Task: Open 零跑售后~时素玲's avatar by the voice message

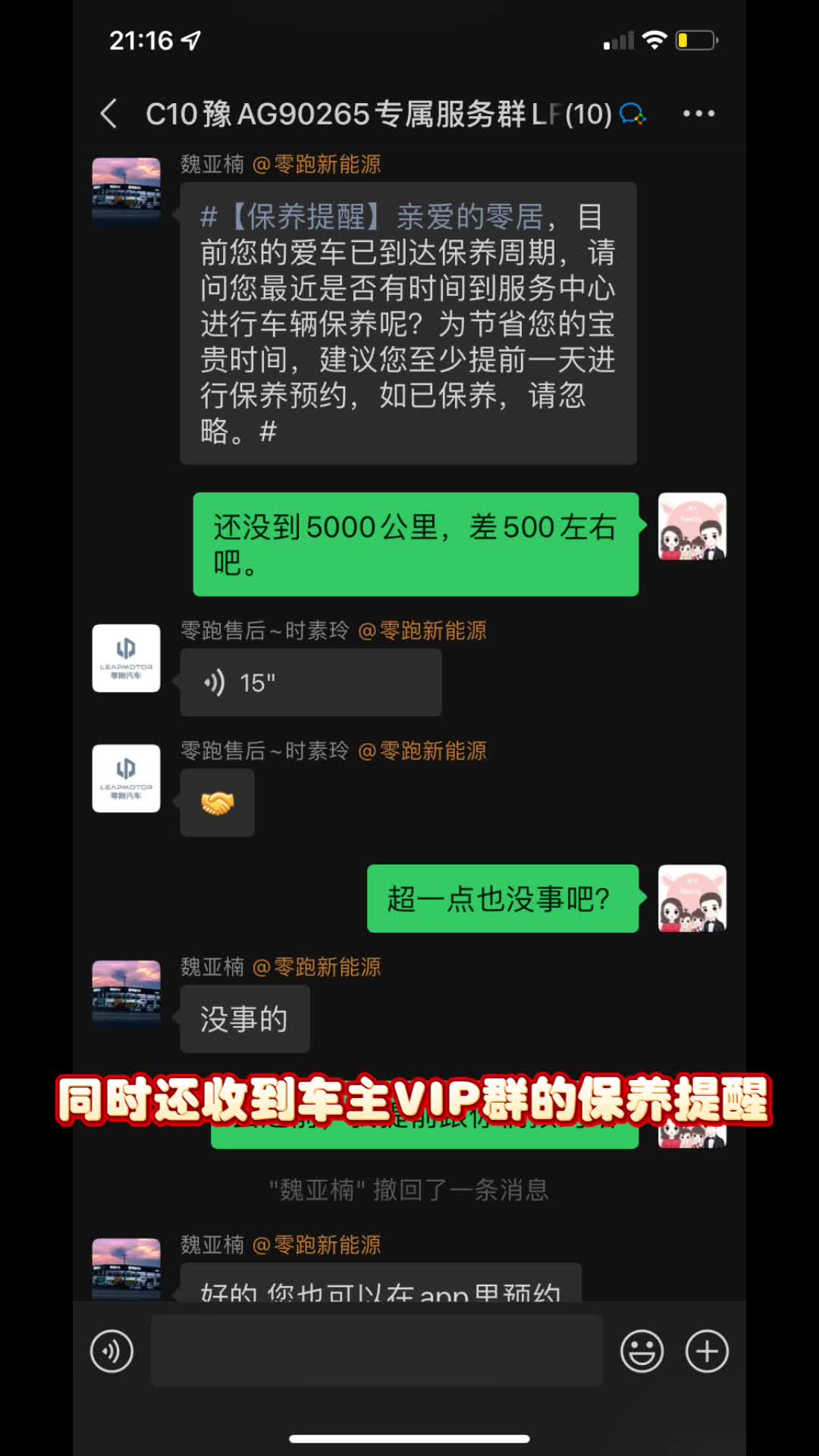Action: (x=126, y=657)
